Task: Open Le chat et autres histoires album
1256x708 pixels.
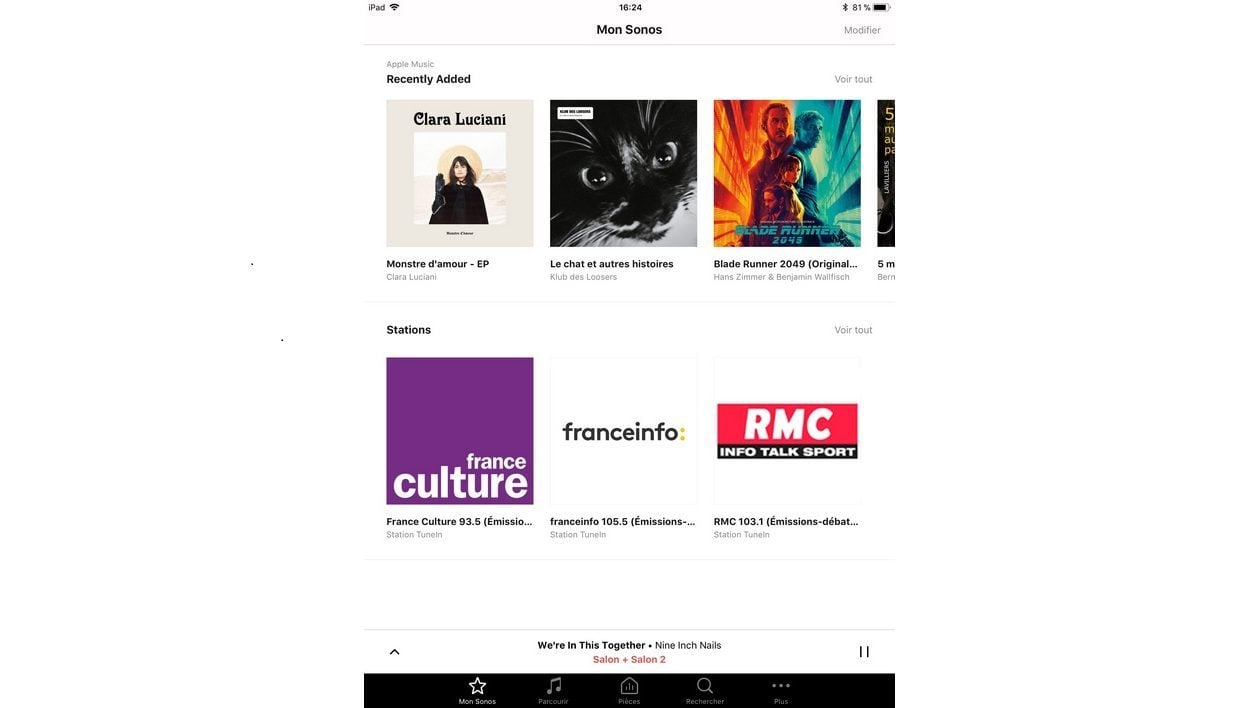Action: point(623,173)
